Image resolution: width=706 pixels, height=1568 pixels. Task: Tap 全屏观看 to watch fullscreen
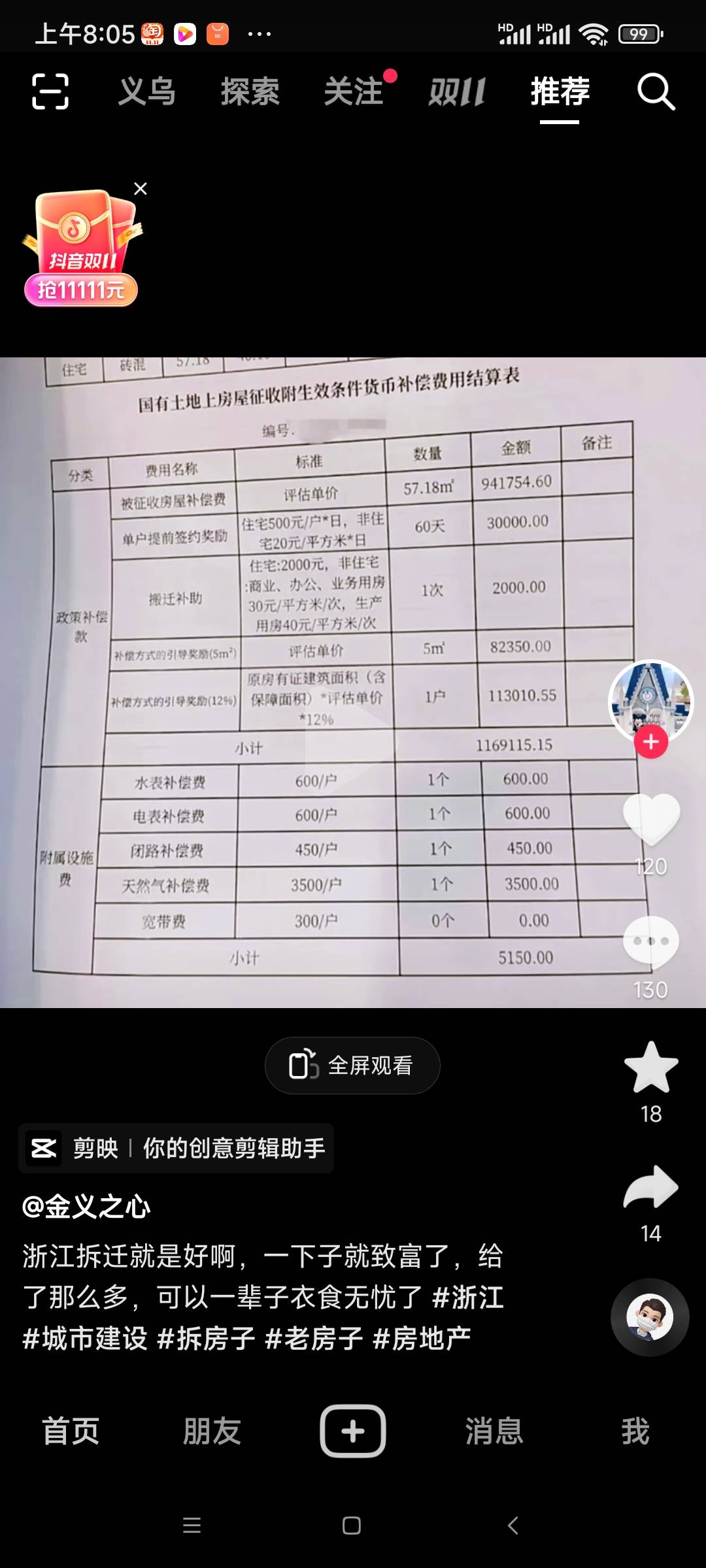352,1066
